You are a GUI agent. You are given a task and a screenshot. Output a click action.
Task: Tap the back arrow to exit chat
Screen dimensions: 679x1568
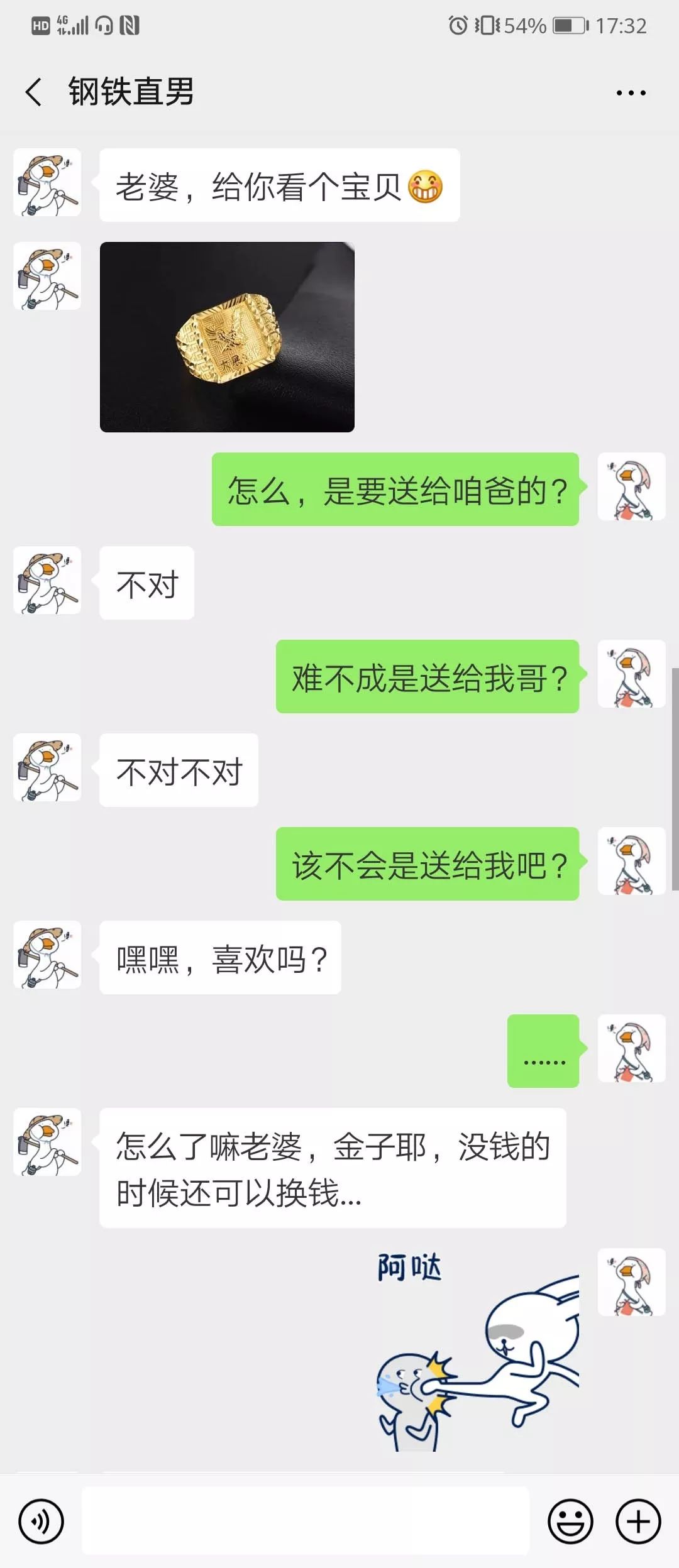(33, 91)
